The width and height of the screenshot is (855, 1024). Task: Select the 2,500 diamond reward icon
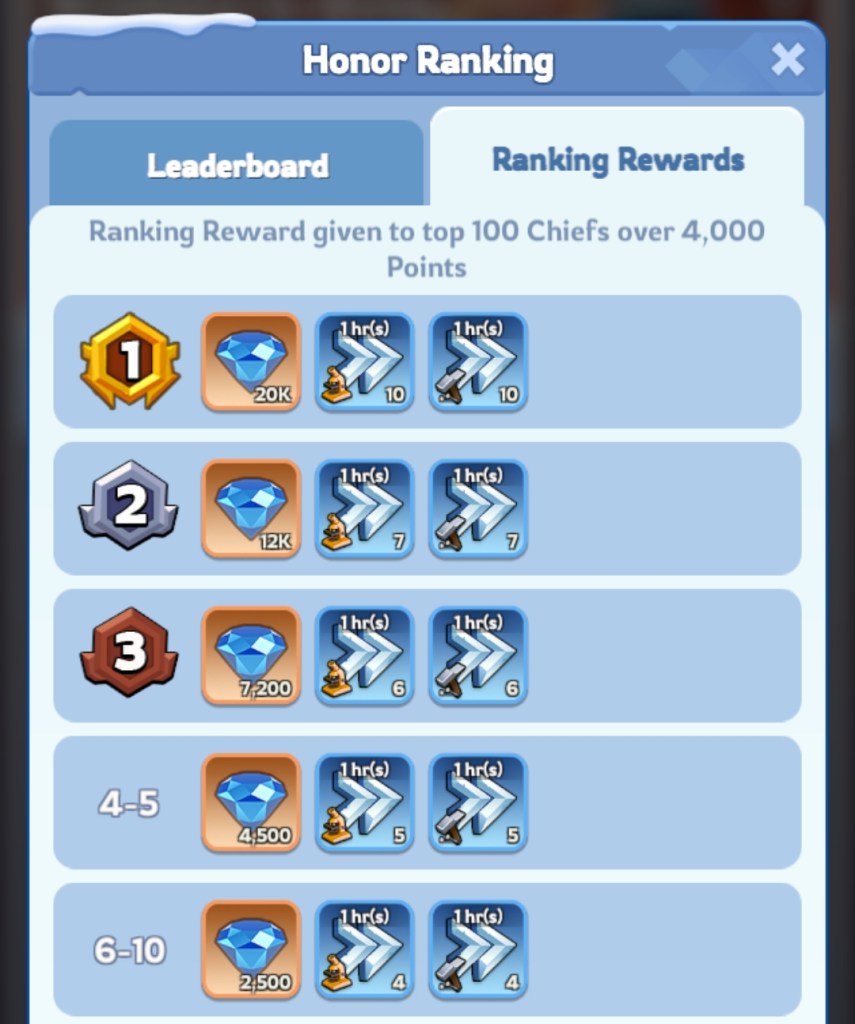tap(250, 948)
